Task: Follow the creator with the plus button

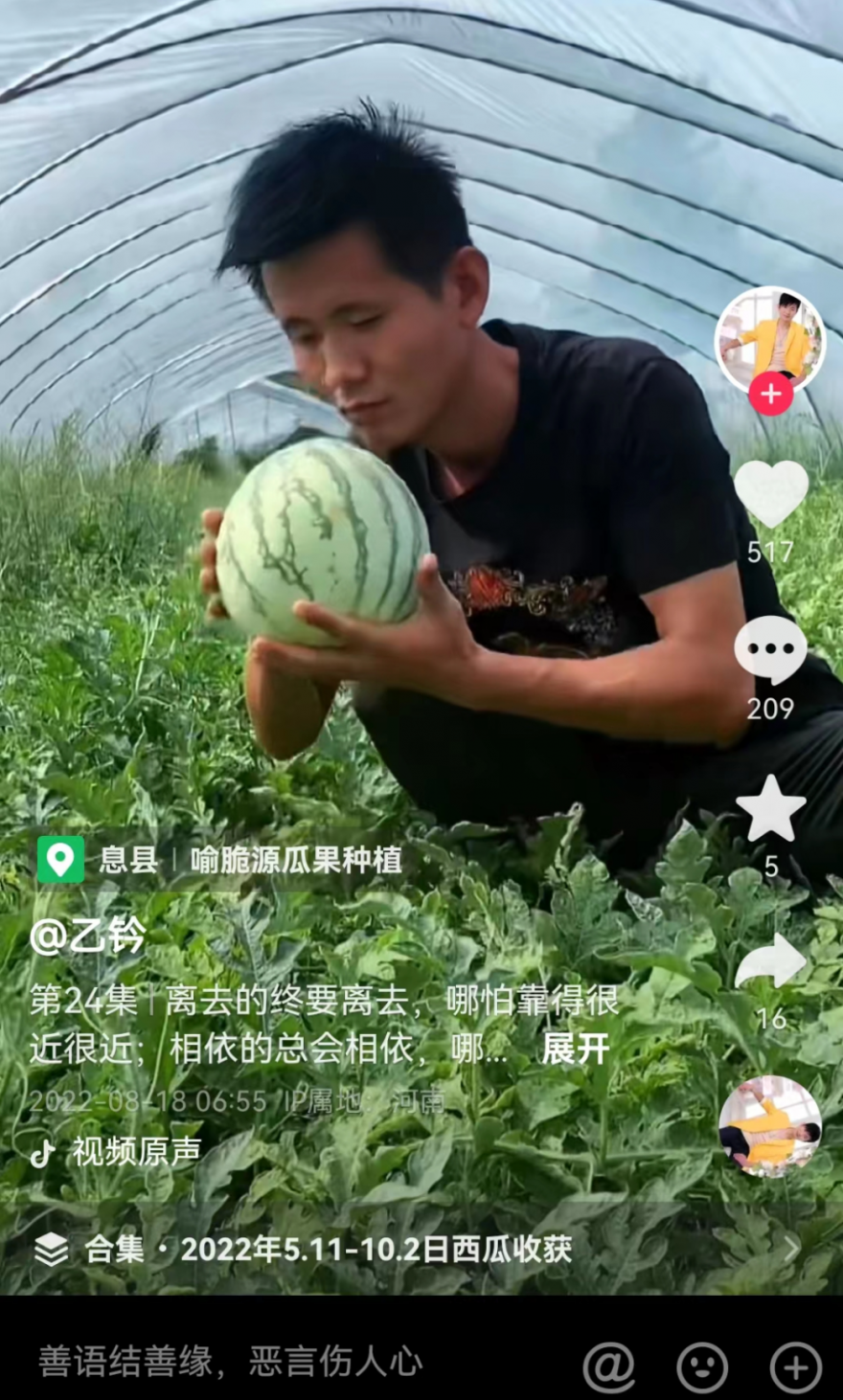Action: 770,394
